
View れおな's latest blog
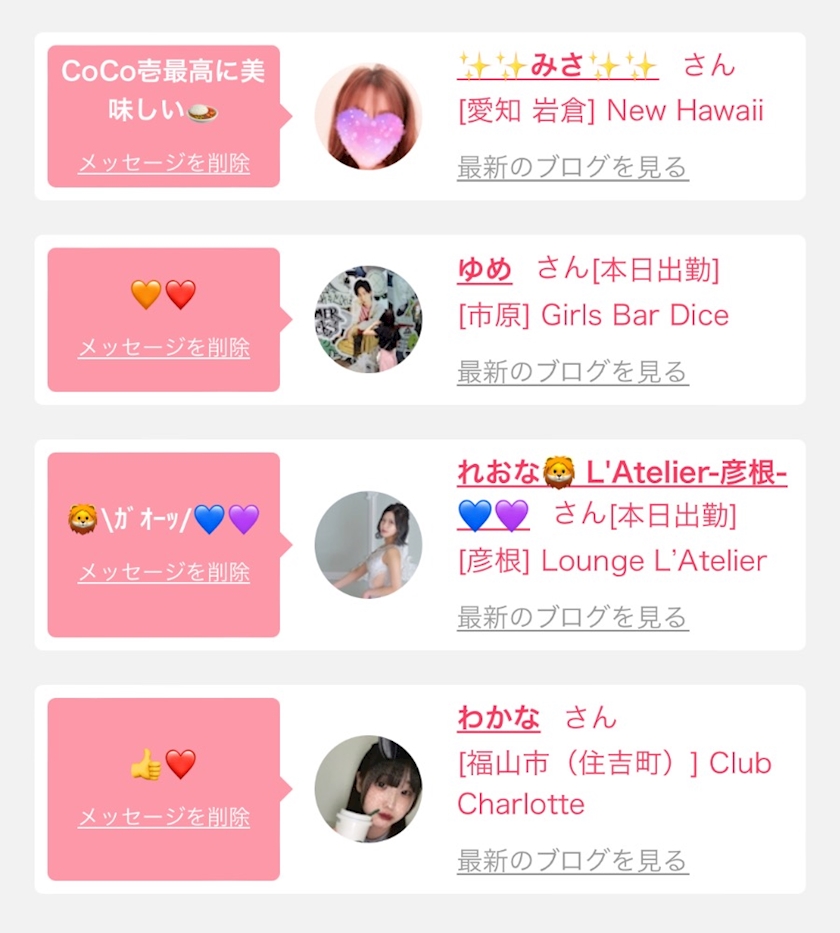(573, 618)
